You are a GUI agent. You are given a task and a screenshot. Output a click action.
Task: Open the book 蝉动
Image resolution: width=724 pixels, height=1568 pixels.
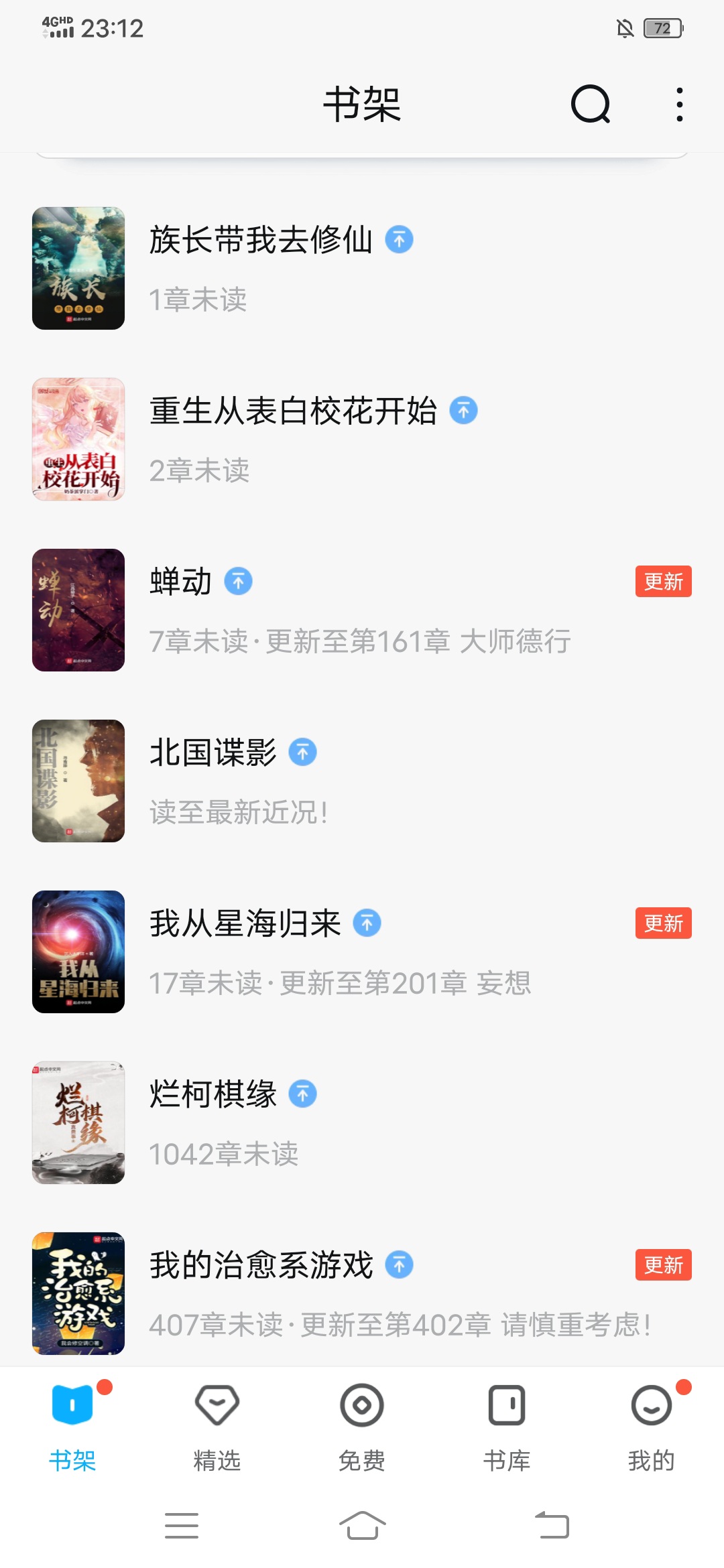(180, 582)
